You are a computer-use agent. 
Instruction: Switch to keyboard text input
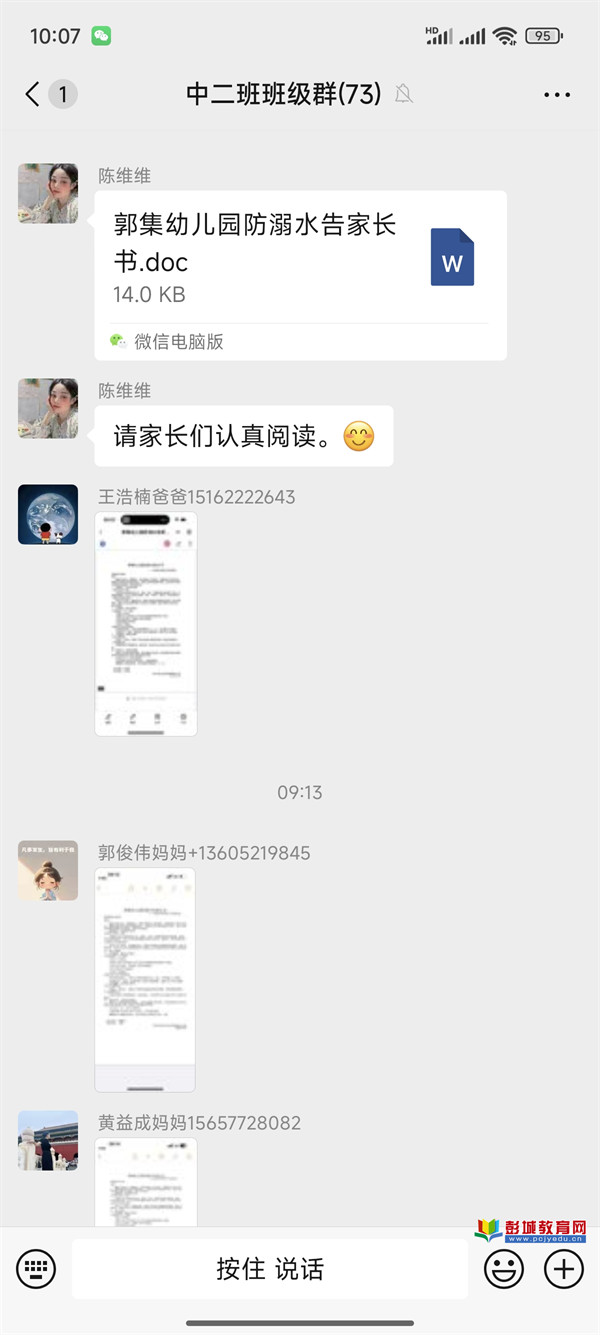(x=36, y=1270)
